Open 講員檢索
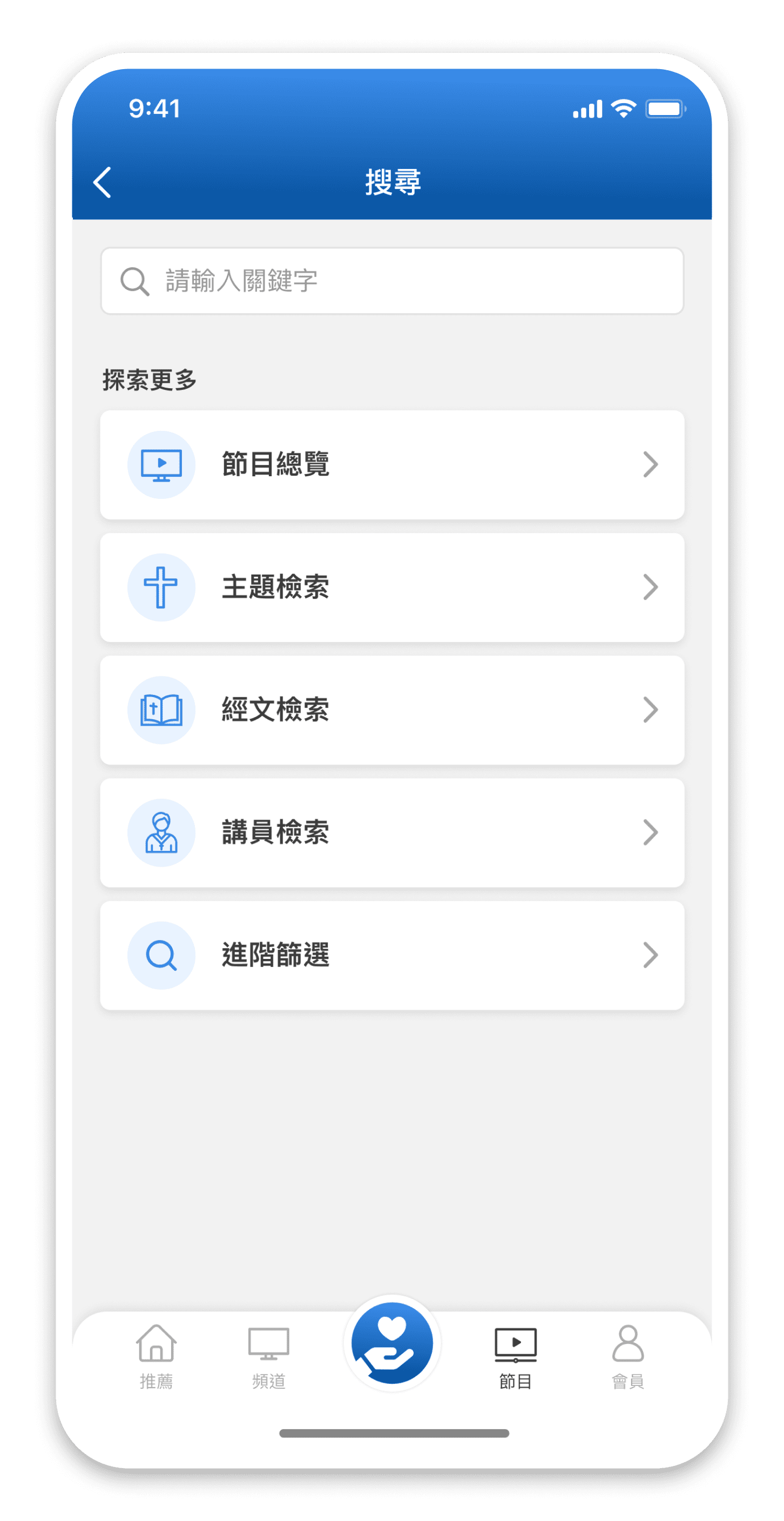The width and height of the screenshot is (784, 1521). [392, 833]
